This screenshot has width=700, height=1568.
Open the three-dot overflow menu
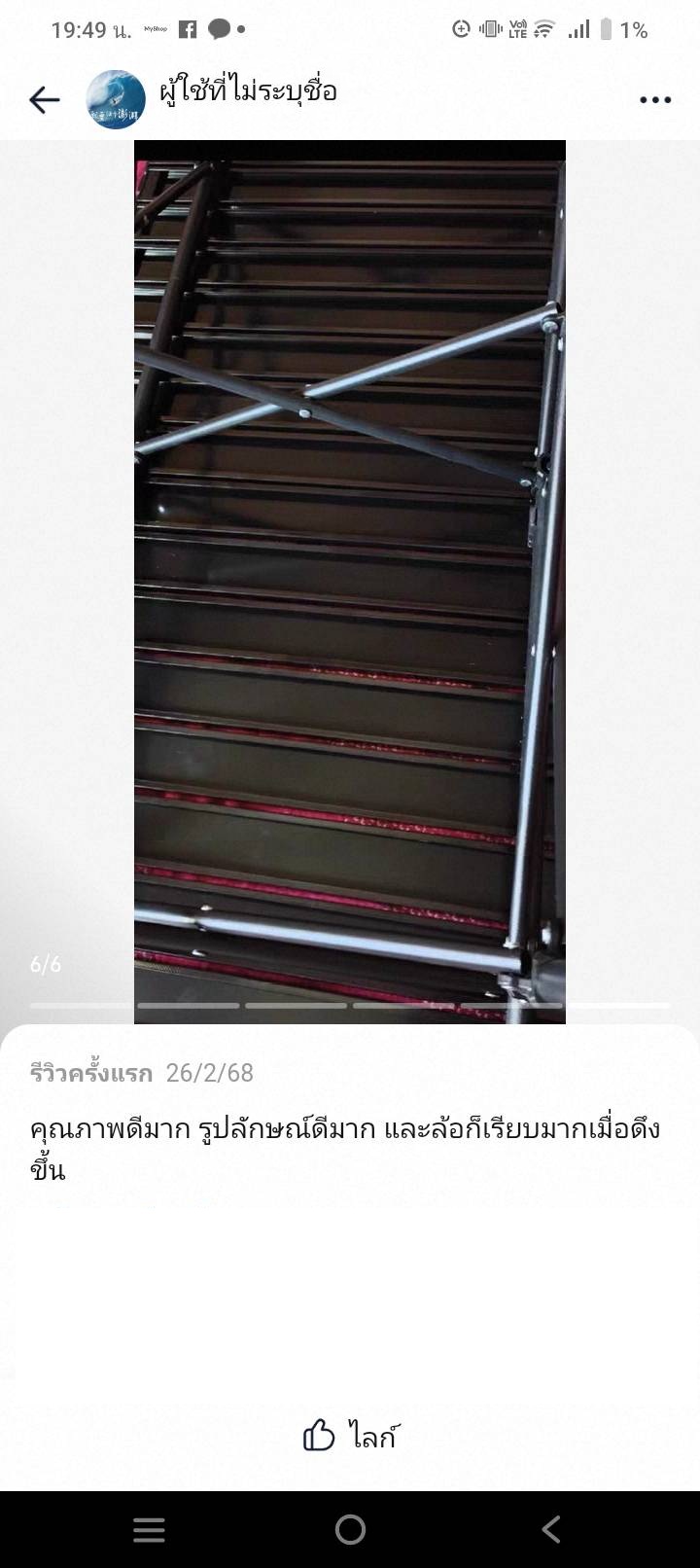click(655, 99)
